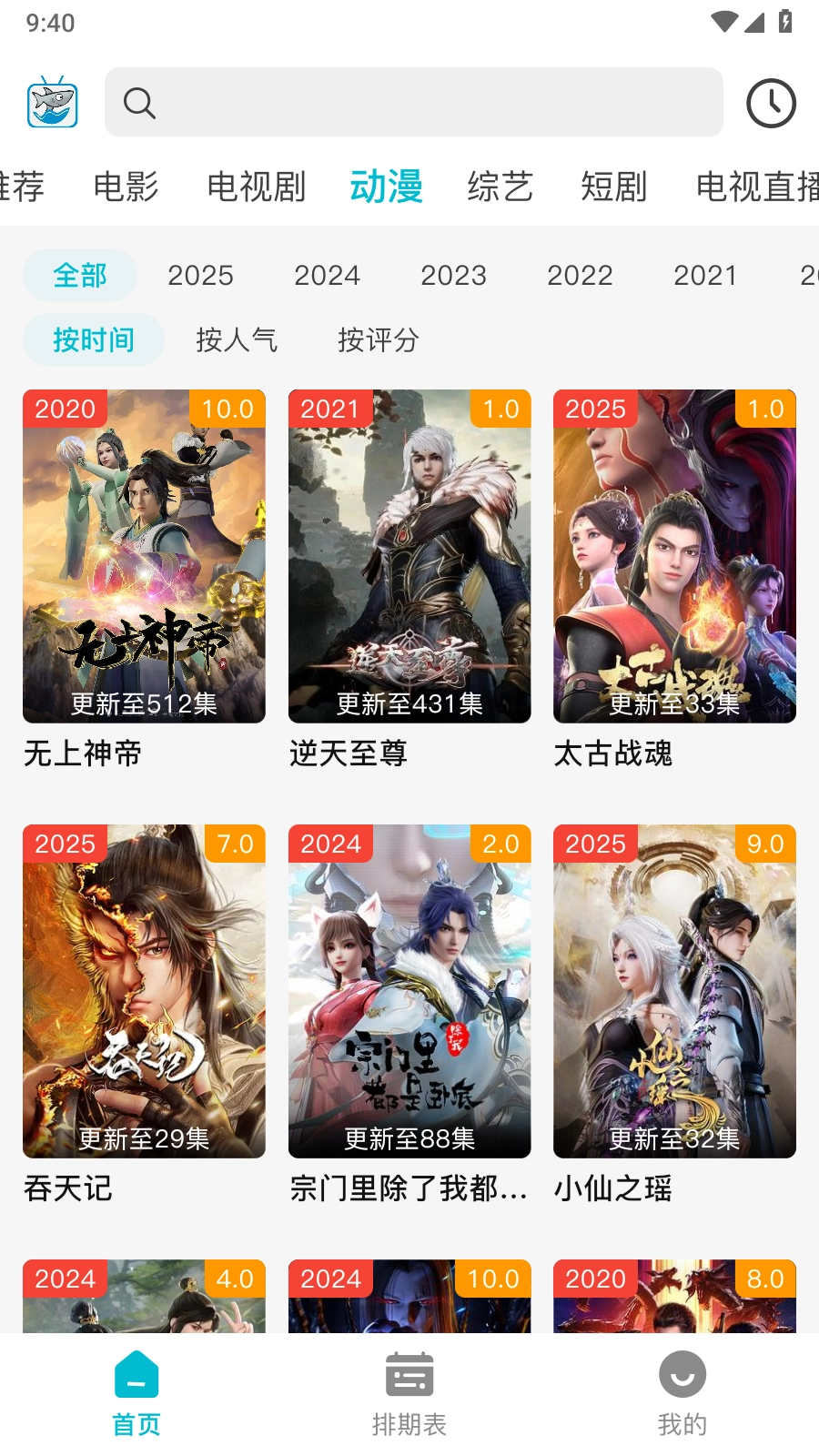Select the 2023 year filter
Screen dimensions: 819x1456
[454, 275]
